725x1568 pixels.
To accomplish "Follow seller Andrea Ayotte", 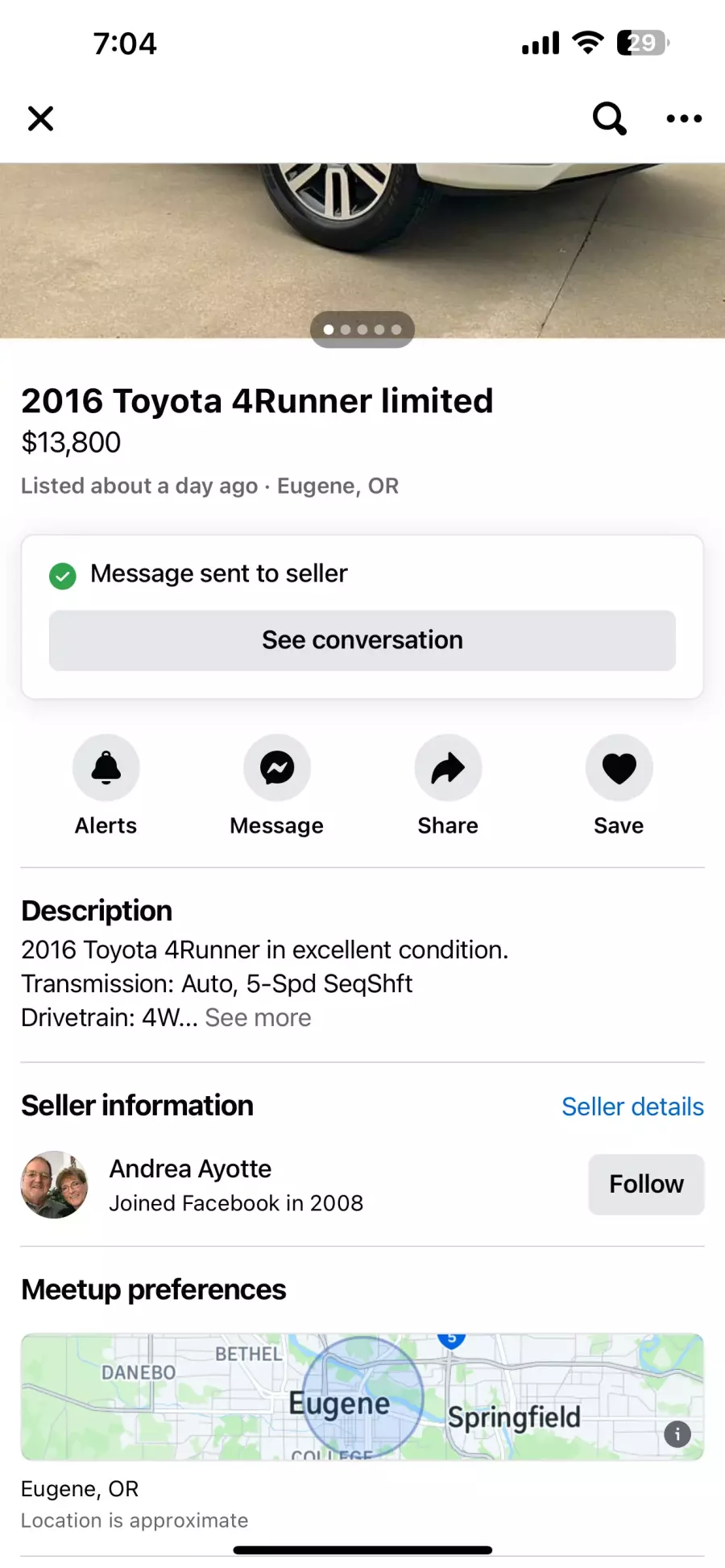I will [x=646, y=1185].
